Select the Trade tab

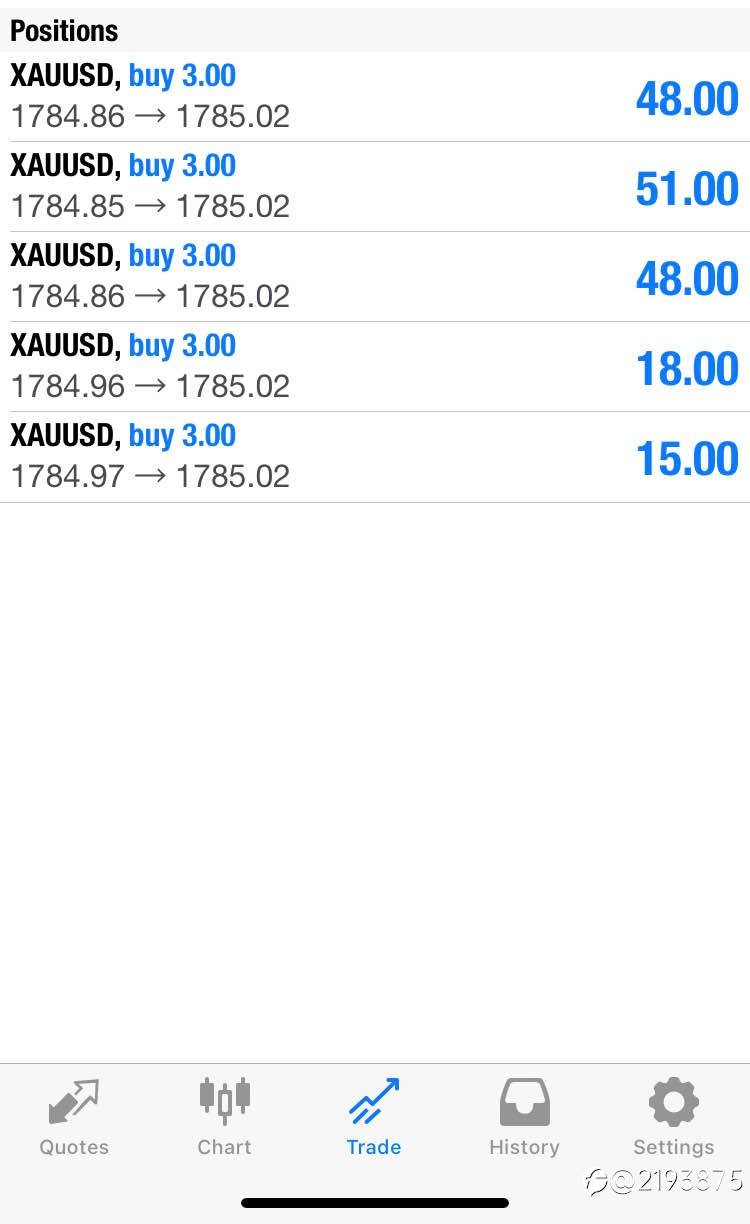(x=374, y=1117)
